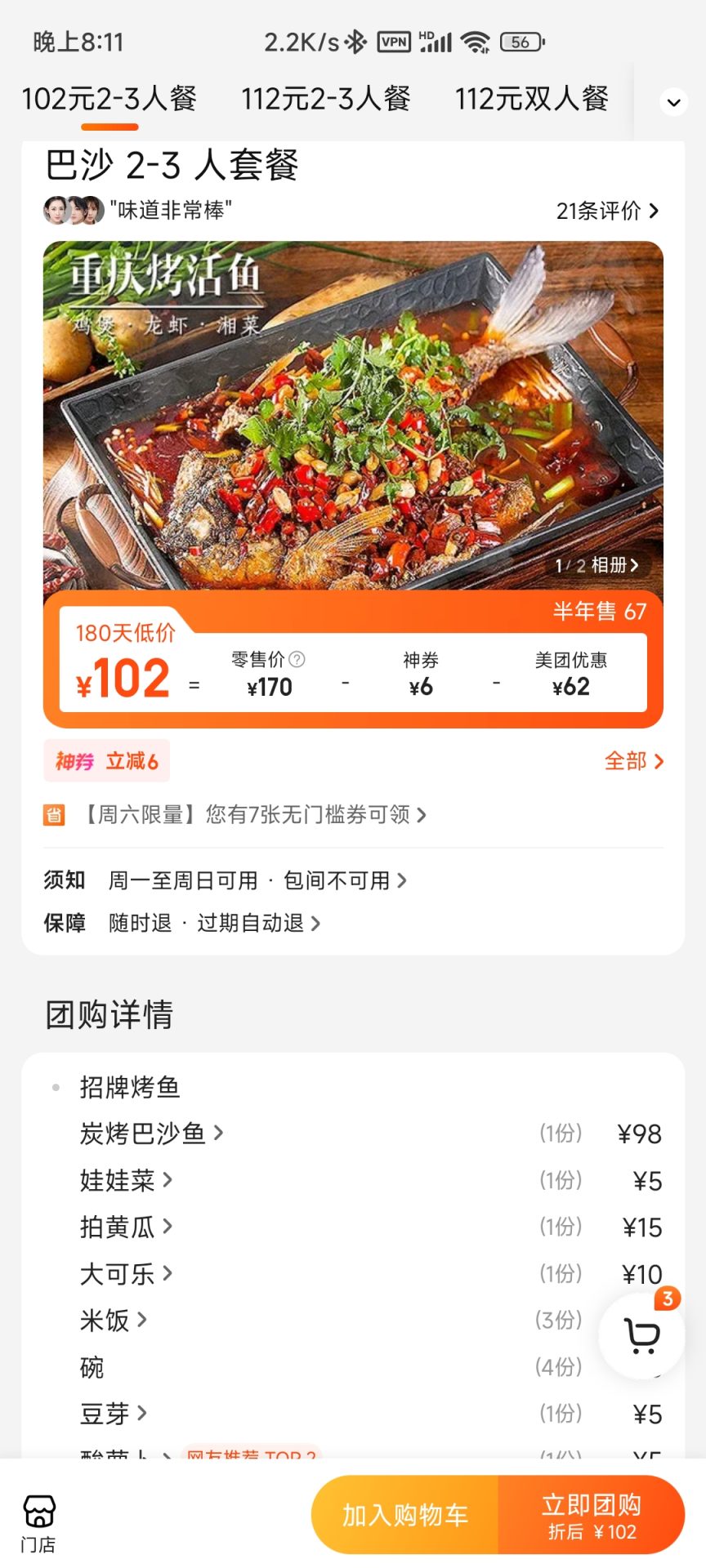Open the floating shopping cart

pyautogui.click(x=641, y=1336)
